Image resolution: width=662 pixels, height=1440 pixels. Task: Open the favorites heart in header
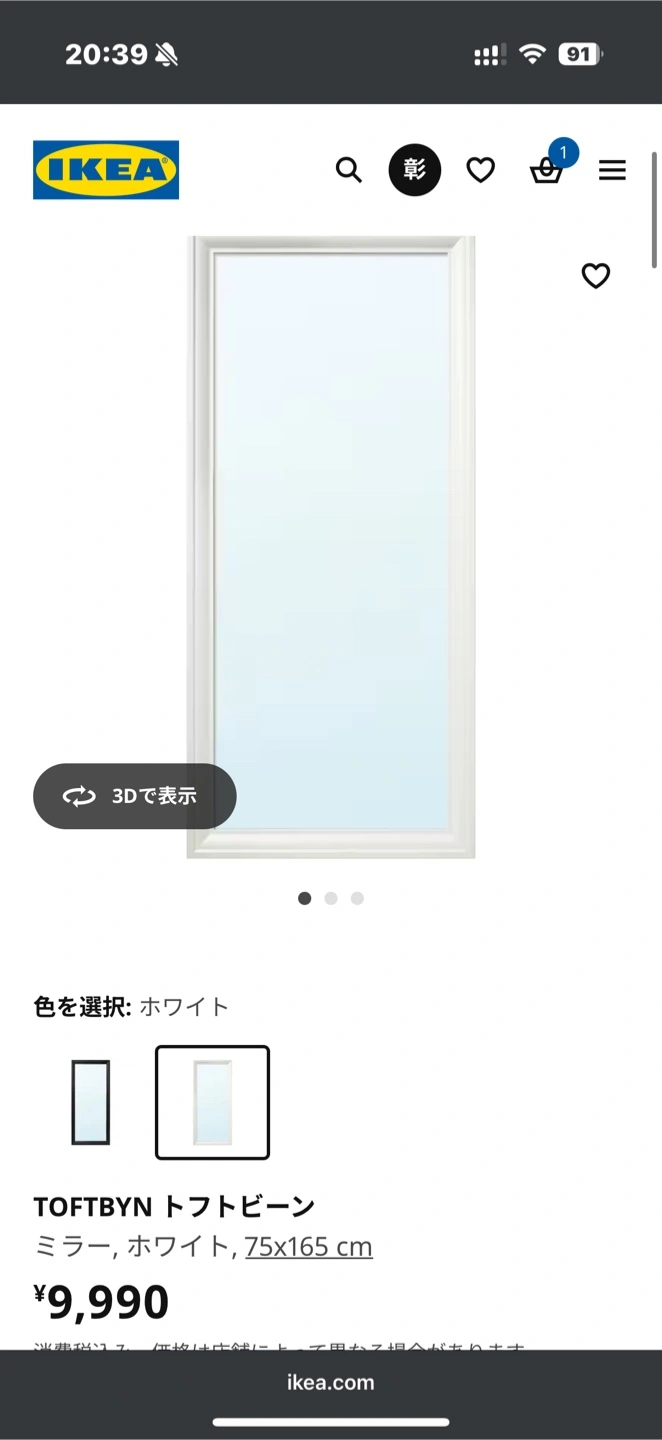point(481,171)
